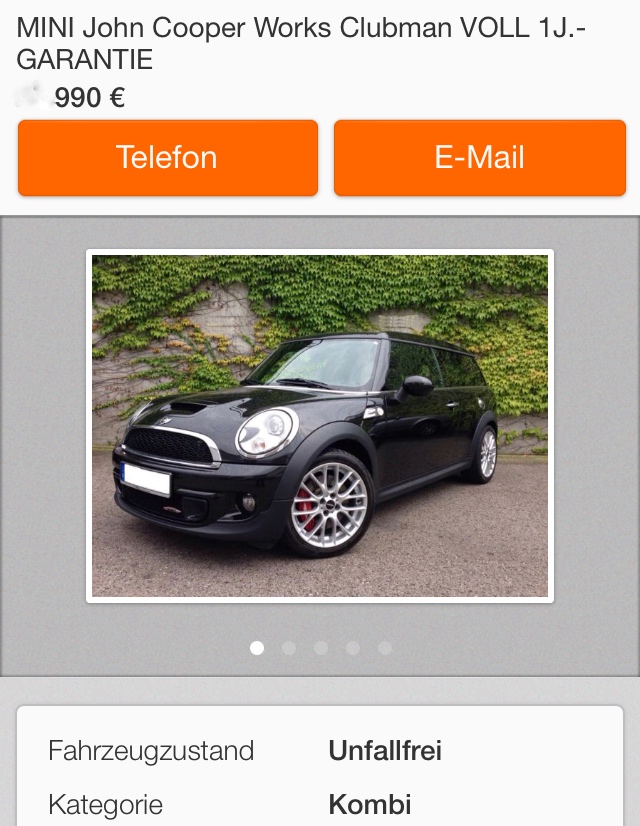Viewport: 640px width, 826px height.
Task: Jump to the last photo indicator dot
Action: pyautogui.click(x=385, y=648)
